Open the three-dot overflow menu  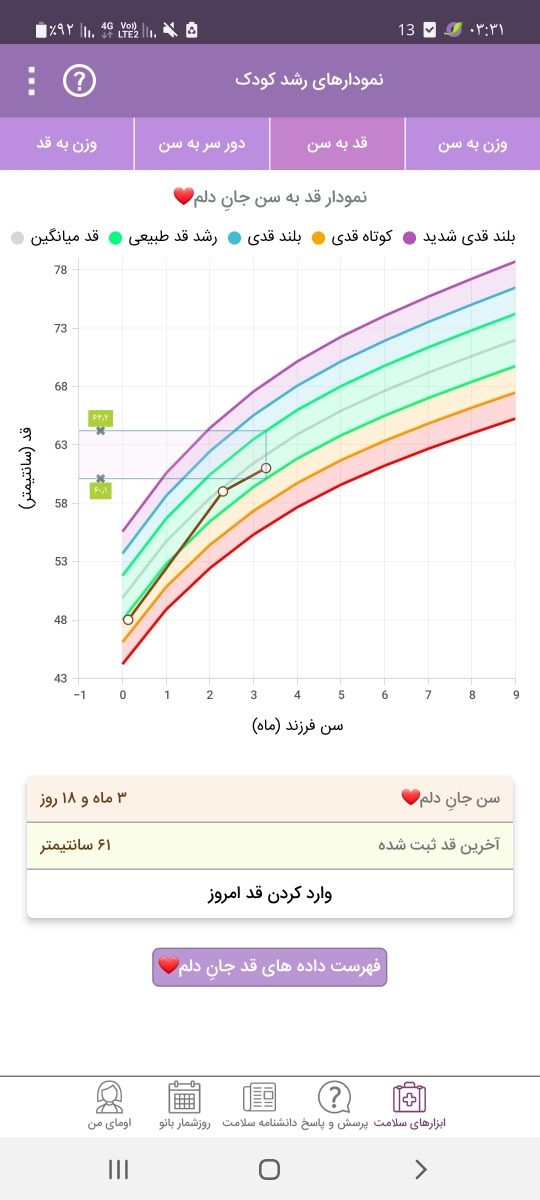coord(31,80)
